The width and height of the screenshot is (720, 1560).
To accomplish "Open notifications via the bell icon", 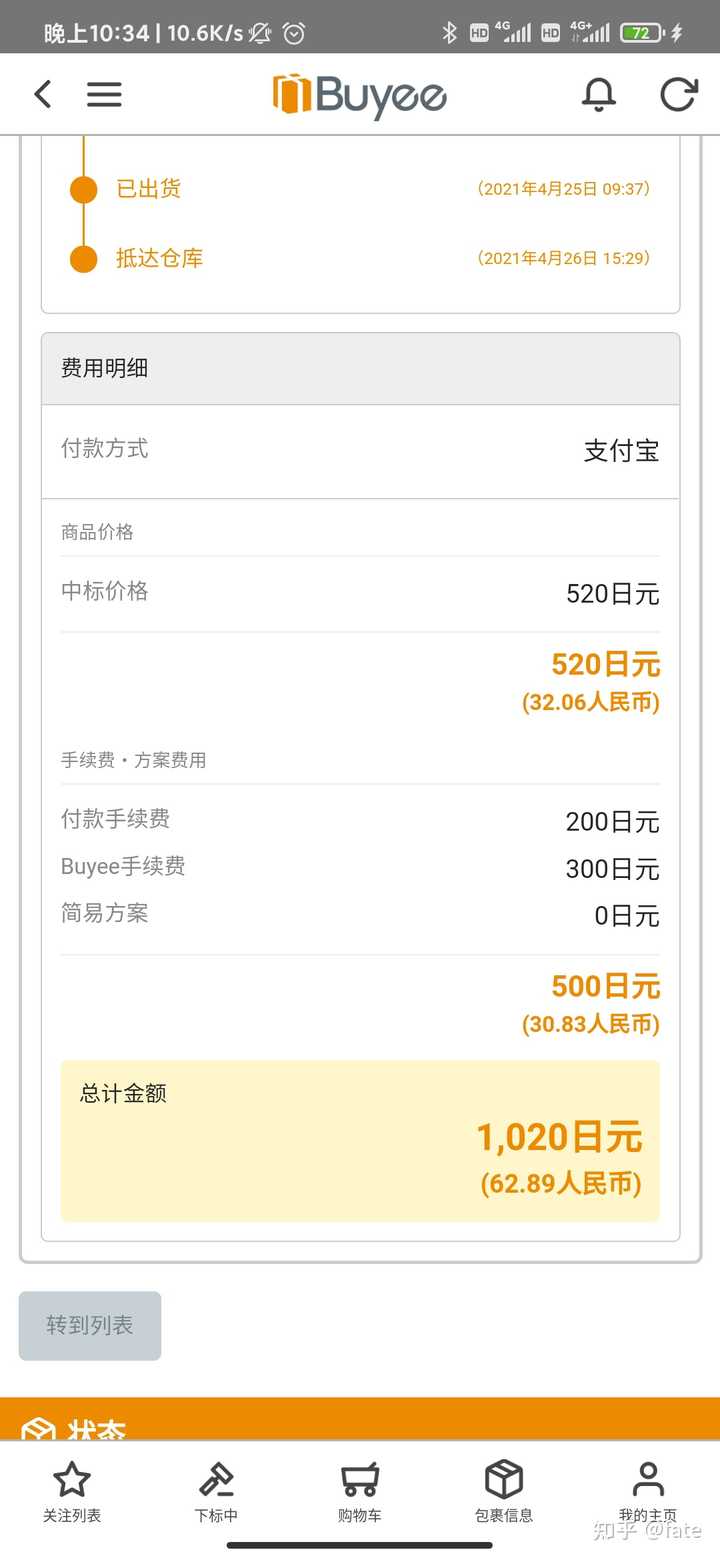I will pos(599,93).
